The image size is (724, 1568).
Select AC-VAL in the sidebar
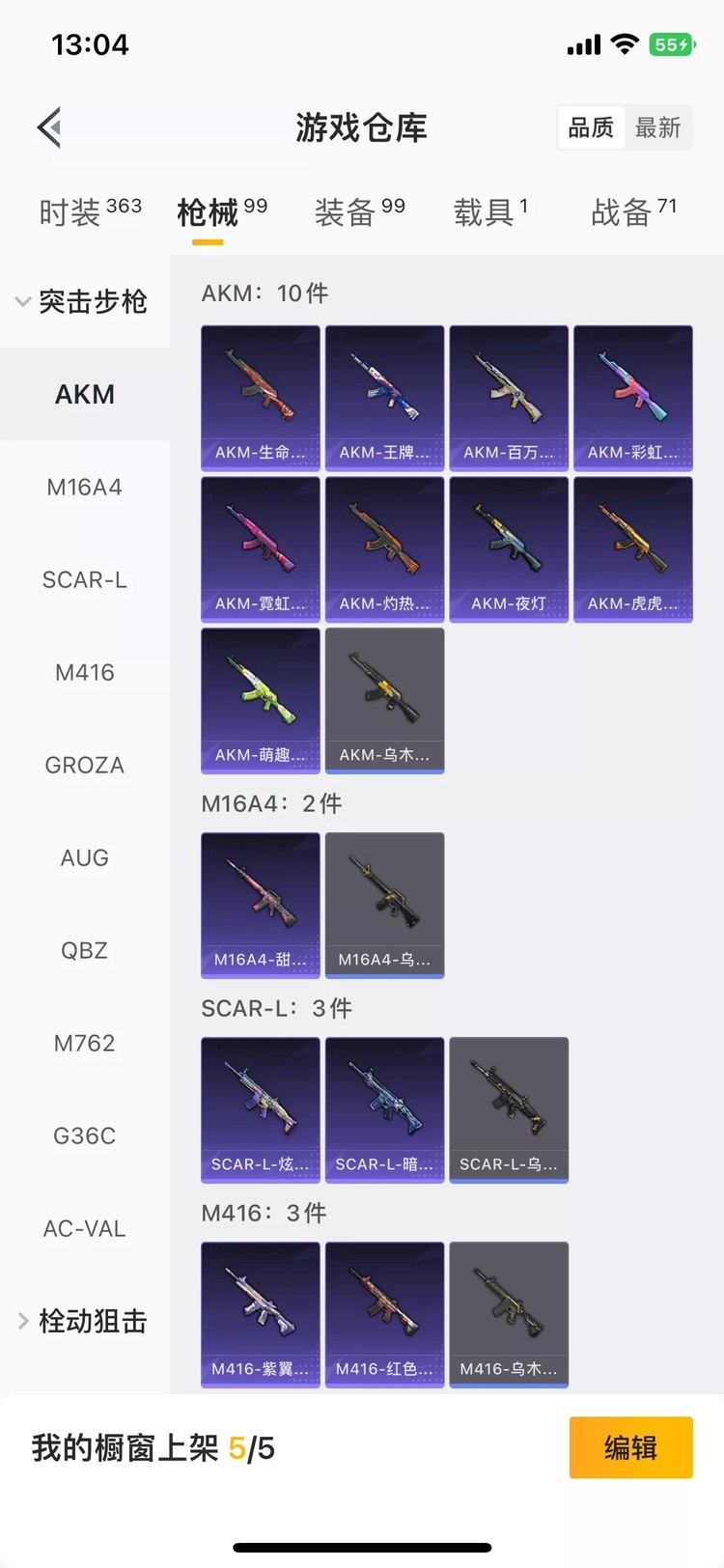pos(85,1229)
